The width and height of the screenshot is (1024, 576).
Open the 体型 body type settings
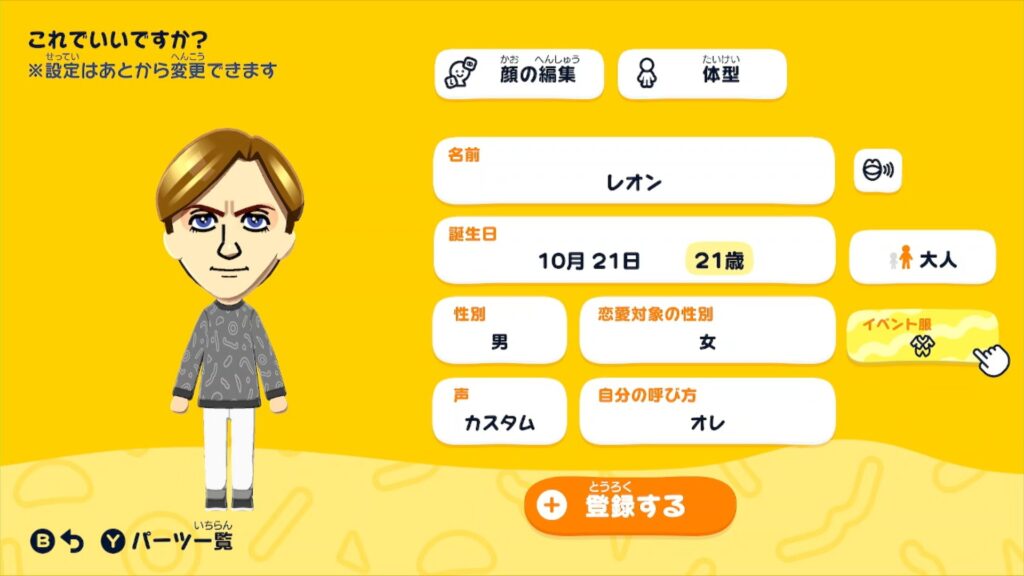point(701,74)
